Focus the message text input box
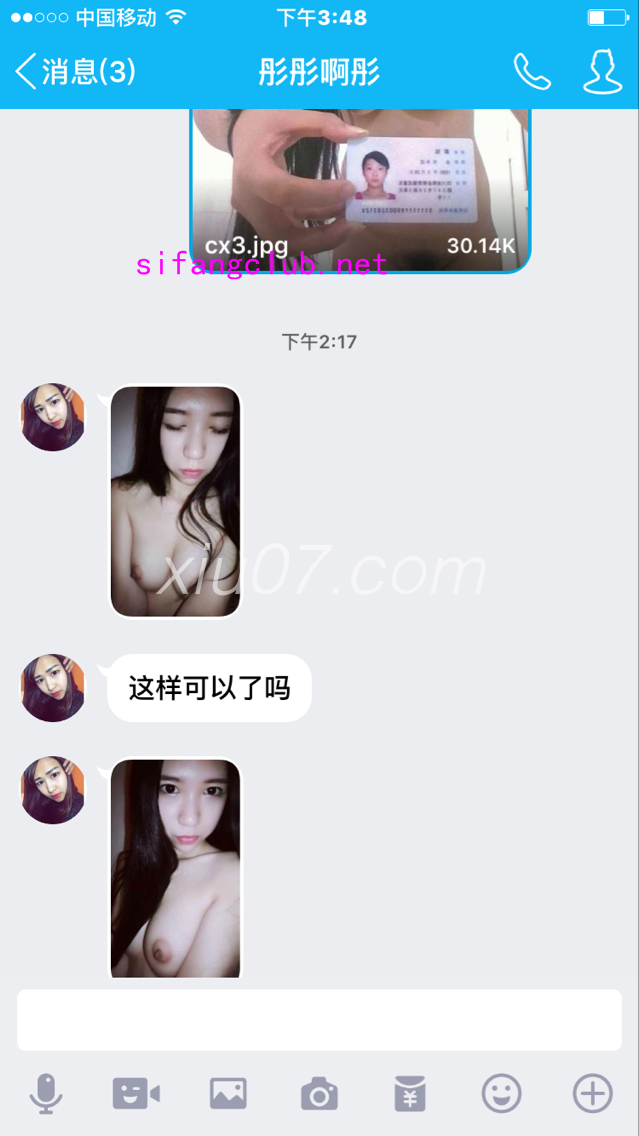Viewport: 639px width, 1136px height. coord(319,1020)
